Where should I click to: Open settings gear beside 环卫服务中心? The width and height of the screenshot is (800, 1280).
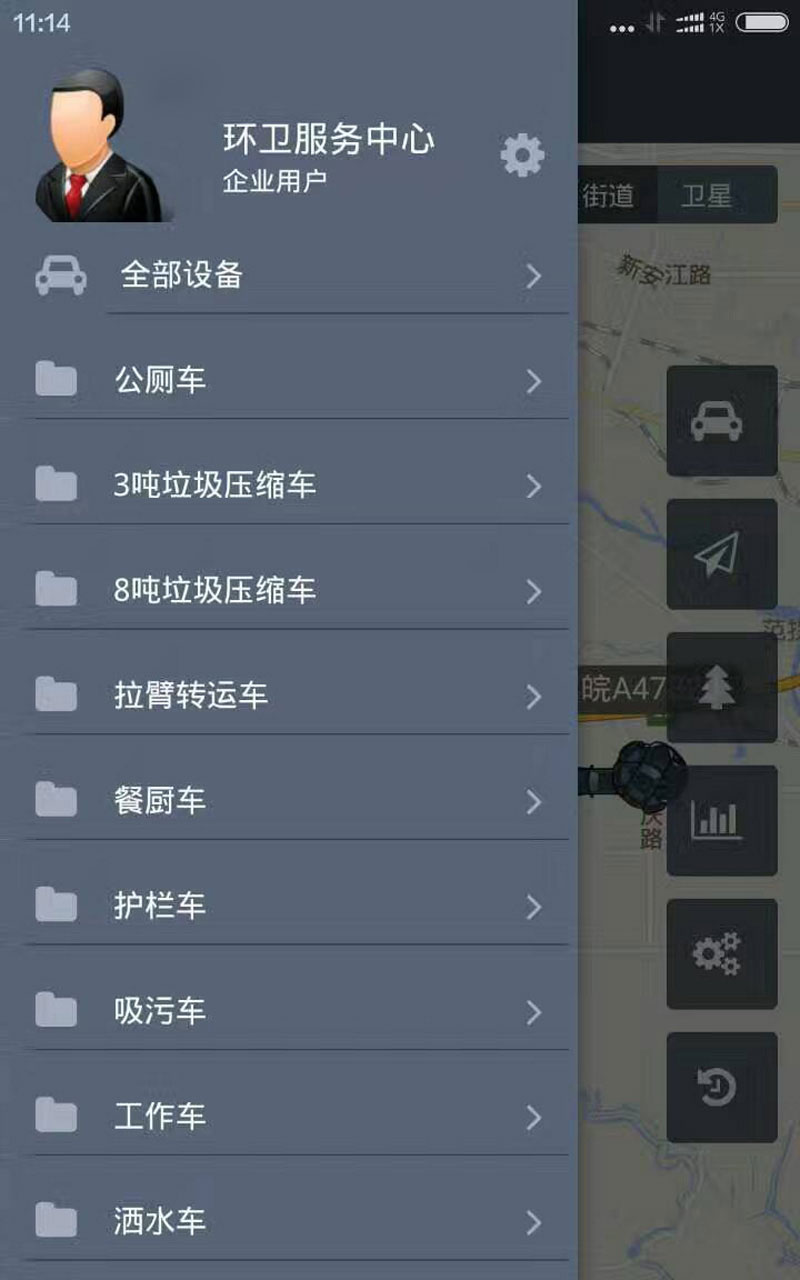click(x=522, y=156)
